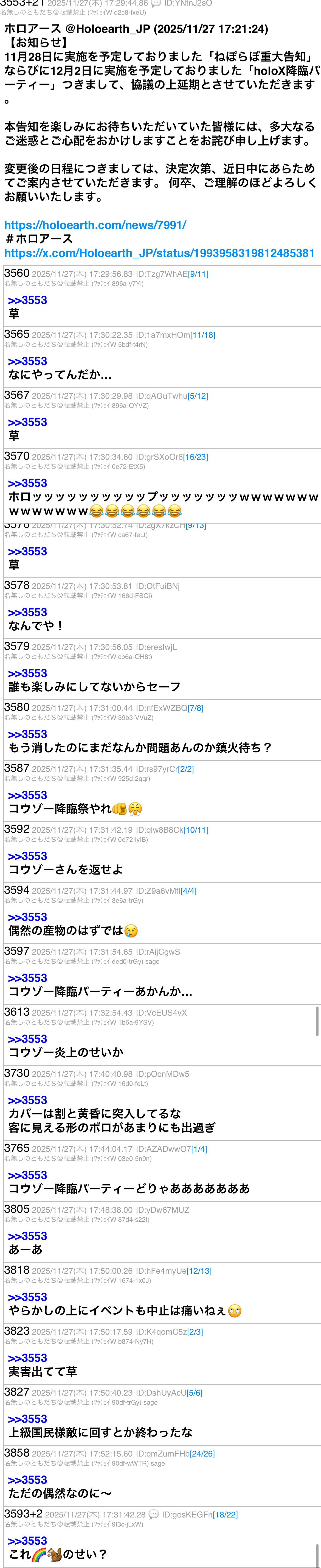This screenshot has width=321, height=1568.
Task: Open the >>3553 anchor in post 3730
Action: click(27, 1100)
